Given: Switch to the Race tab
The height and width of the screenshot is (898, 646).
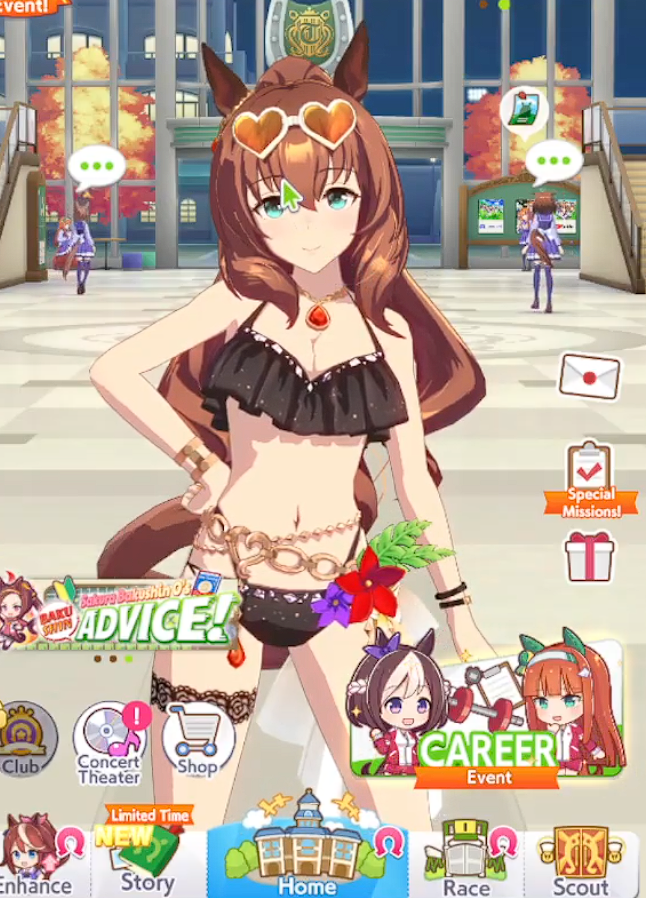Looking at the screenshot, I should coord(466,858).
